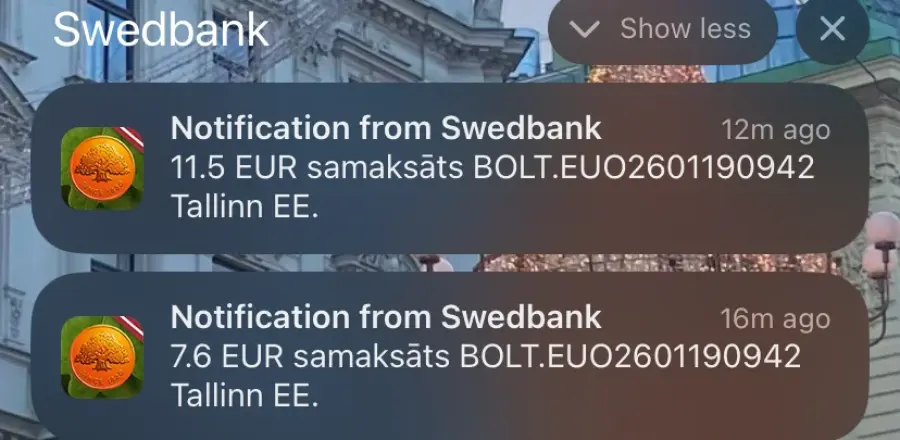This screenshot has height=440, width=900.
Task: Collapse the group with Show less
Action: click(x=662, y=30)
